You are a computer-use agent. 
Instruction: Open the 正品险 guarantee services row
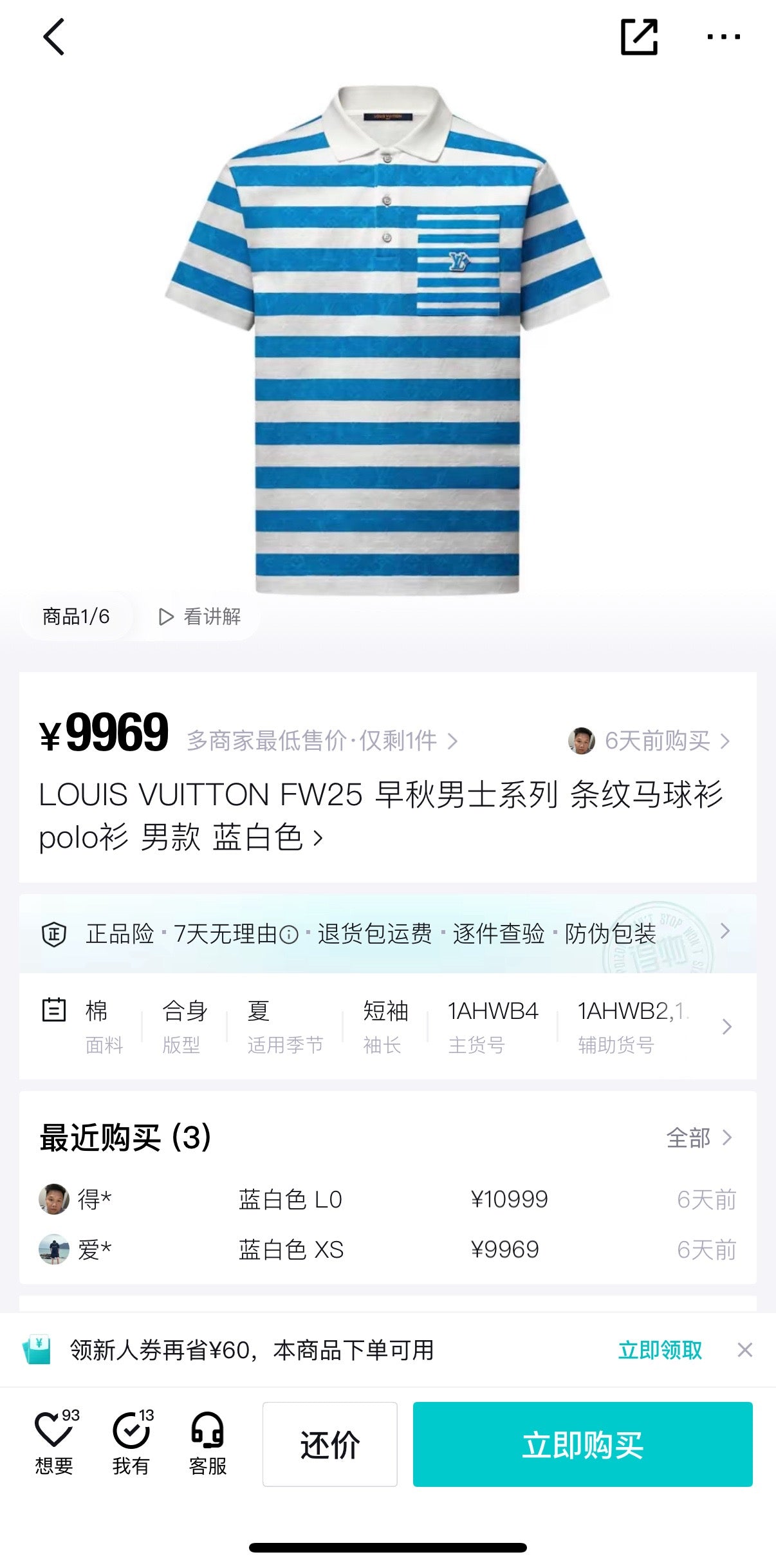pyautogui.click(x=386, y=933)
